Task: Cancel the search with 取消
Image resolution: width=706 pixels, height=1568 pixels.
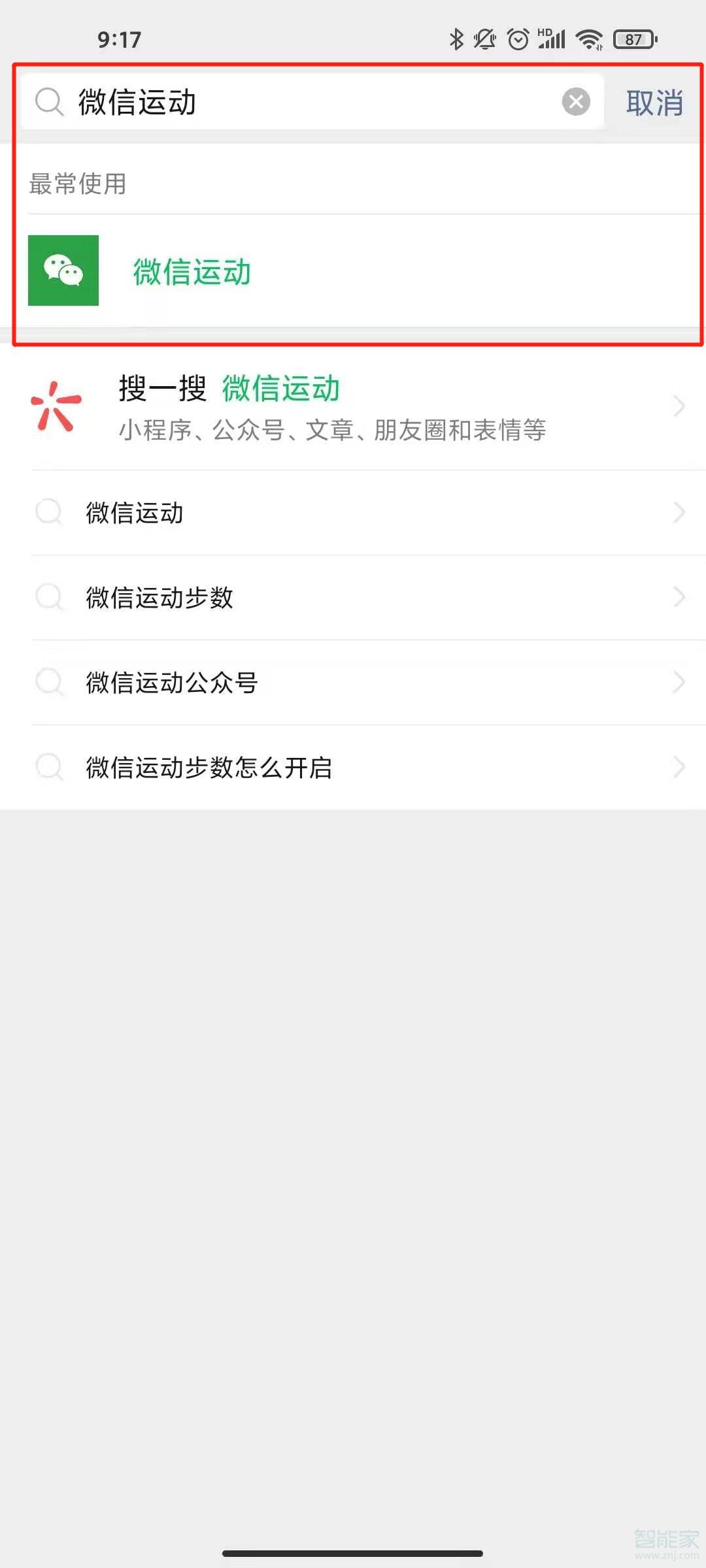Action: 654,103
